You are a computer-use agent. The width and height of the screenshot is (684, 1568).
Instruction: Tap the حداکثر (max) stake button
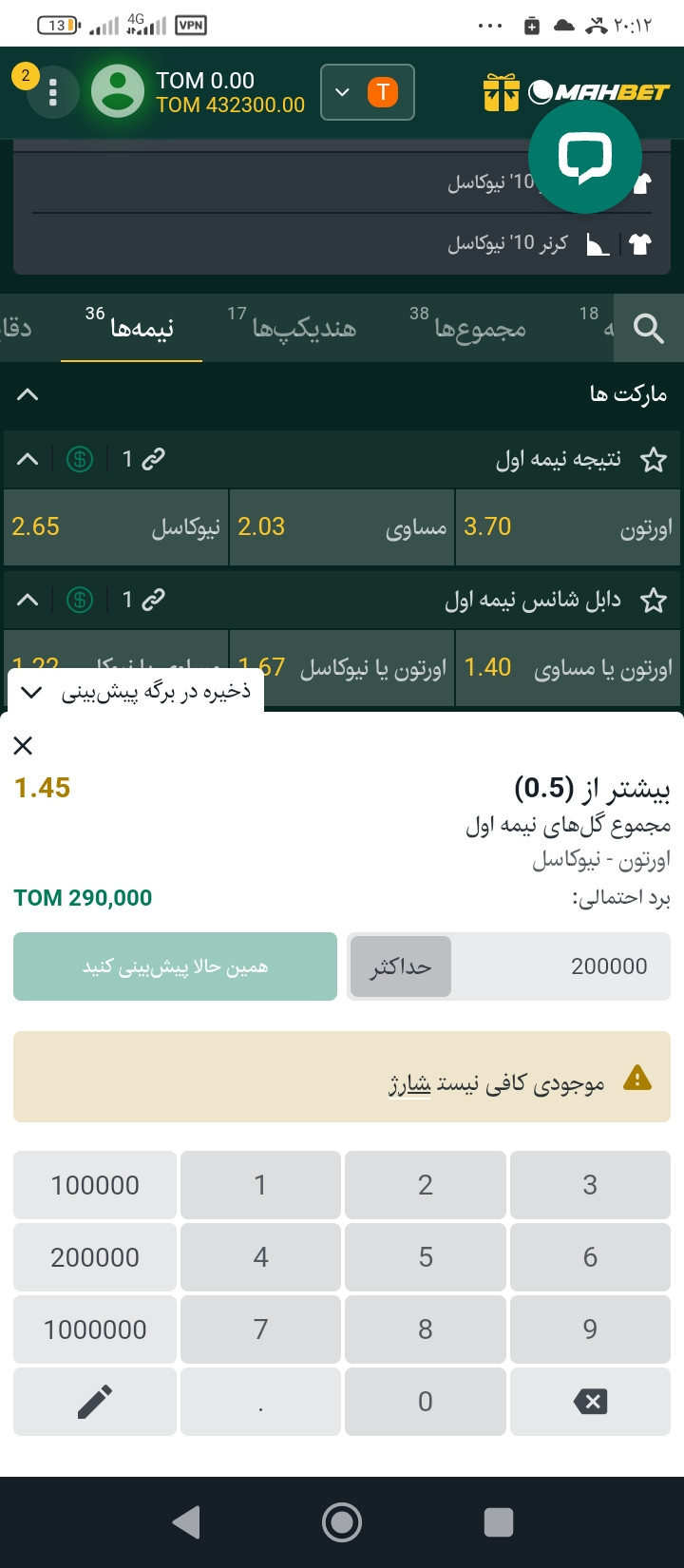click(x=400, y=966)
